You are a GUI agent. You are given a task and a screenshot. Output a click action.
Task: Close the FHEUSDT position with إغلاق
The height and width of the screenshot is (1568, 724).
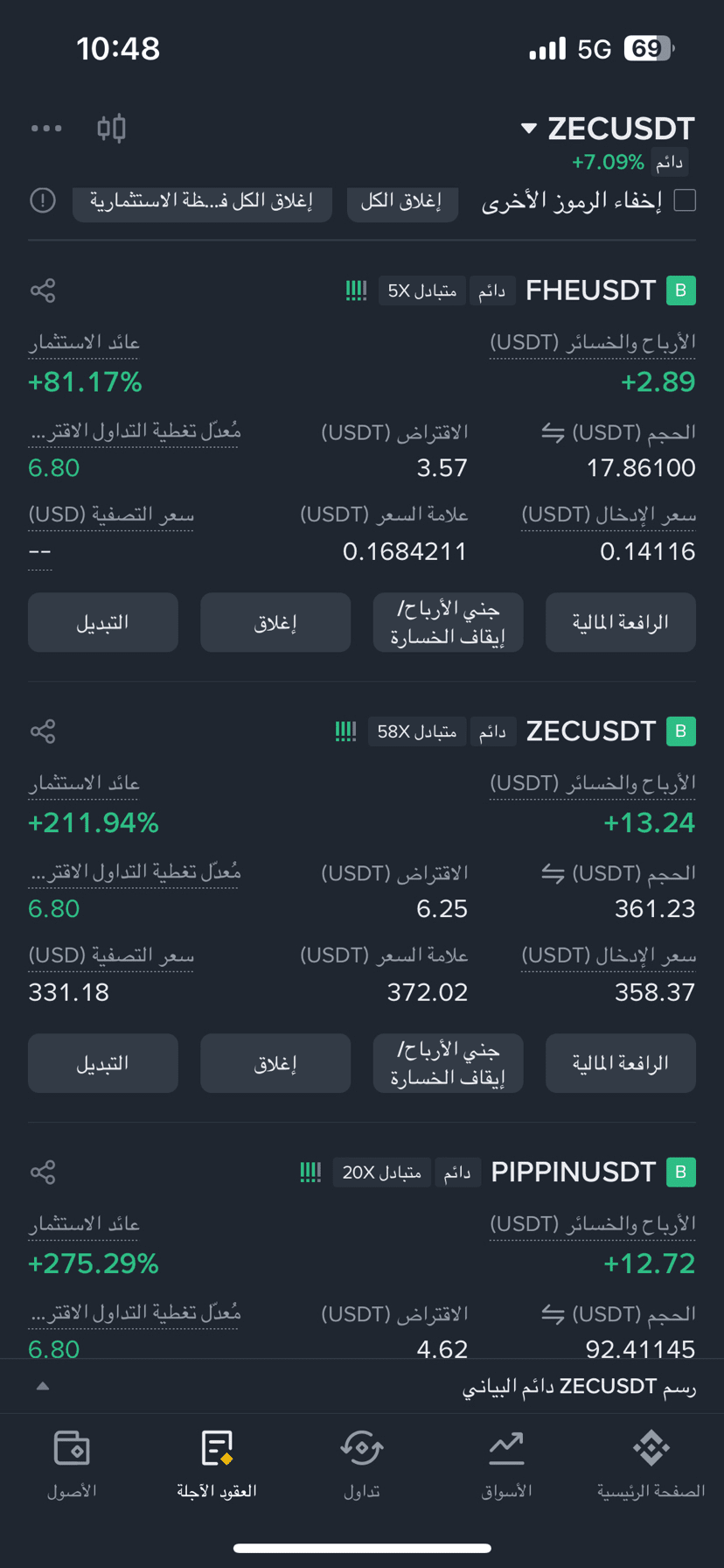point(275,622)
